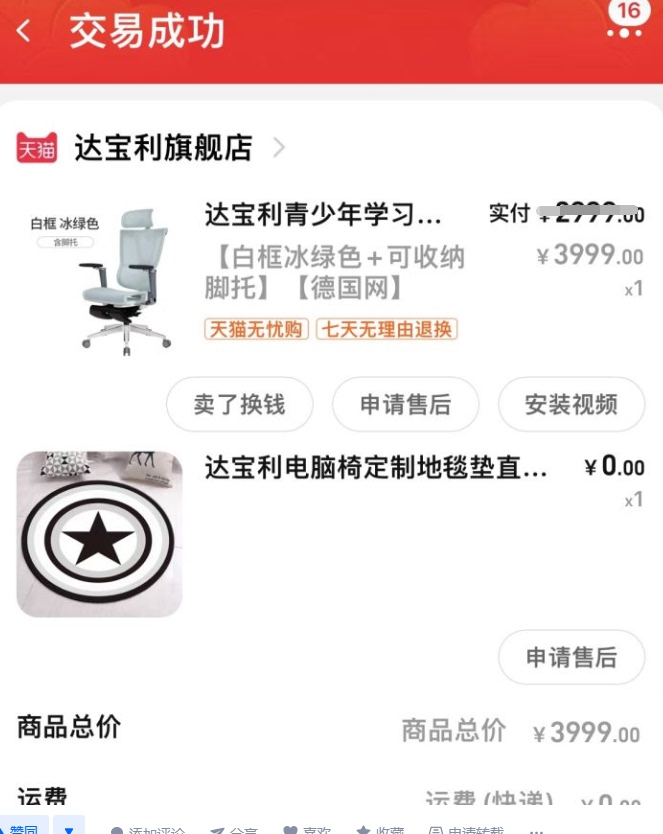Open the 达宝利旗舰店 store page
663x834 pixels.
[163, 147]
